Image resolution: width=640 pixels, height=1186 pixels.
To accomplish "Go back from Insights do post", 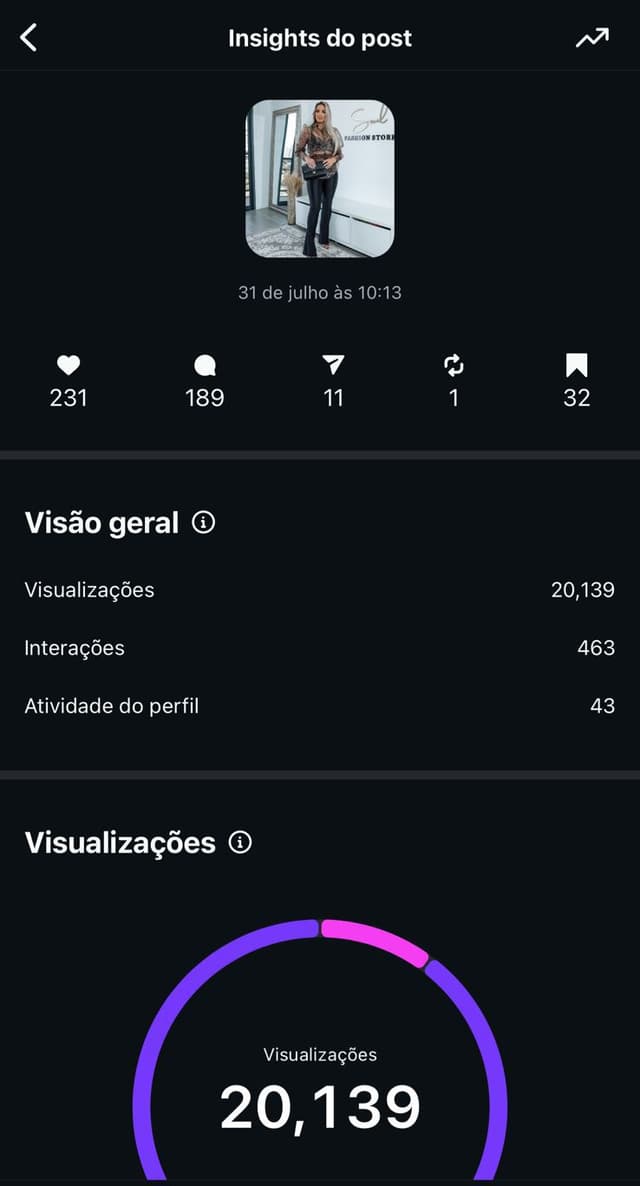I will coord(29,39).
